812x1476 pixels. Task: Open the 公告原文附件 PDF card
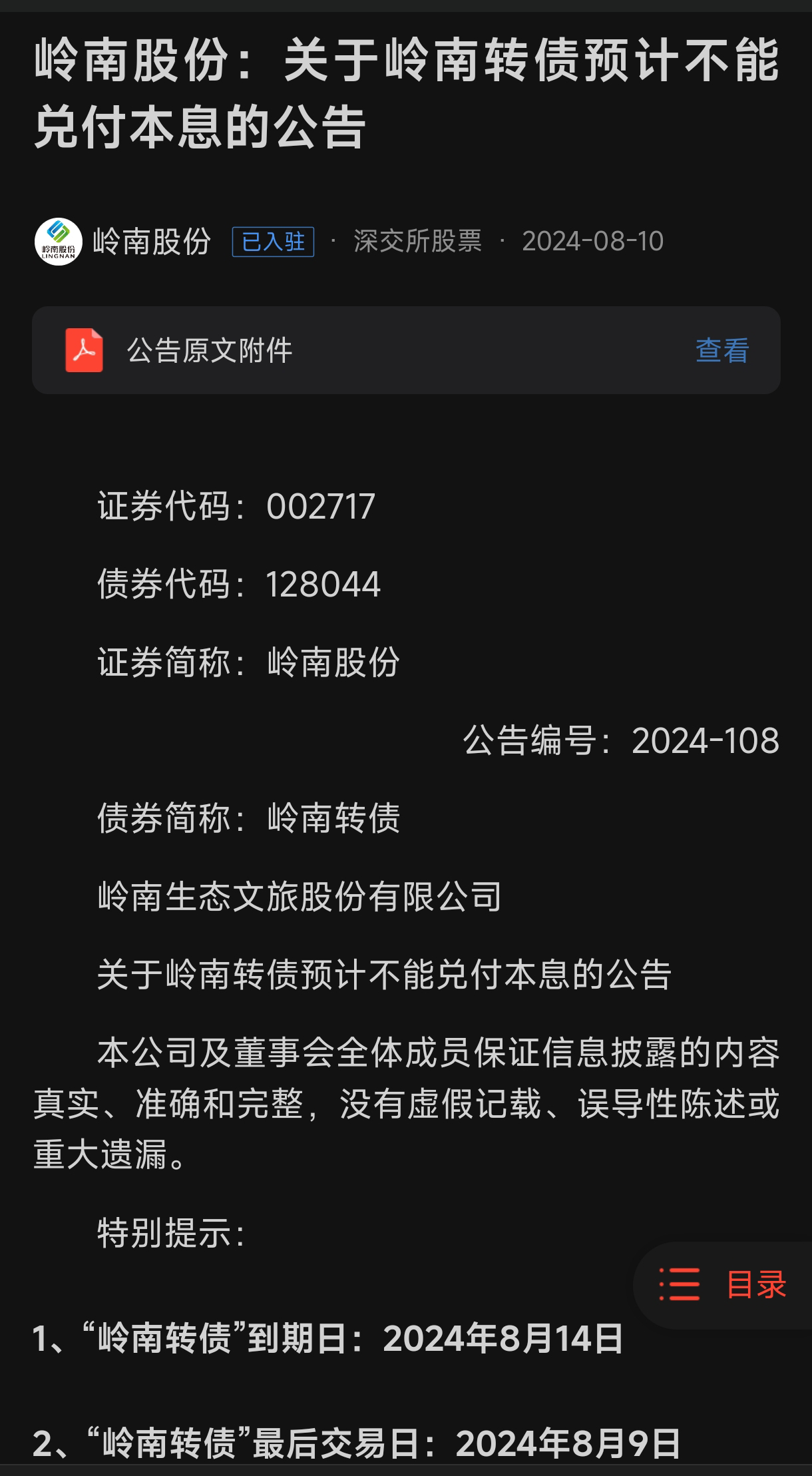[x=210, y=350]
